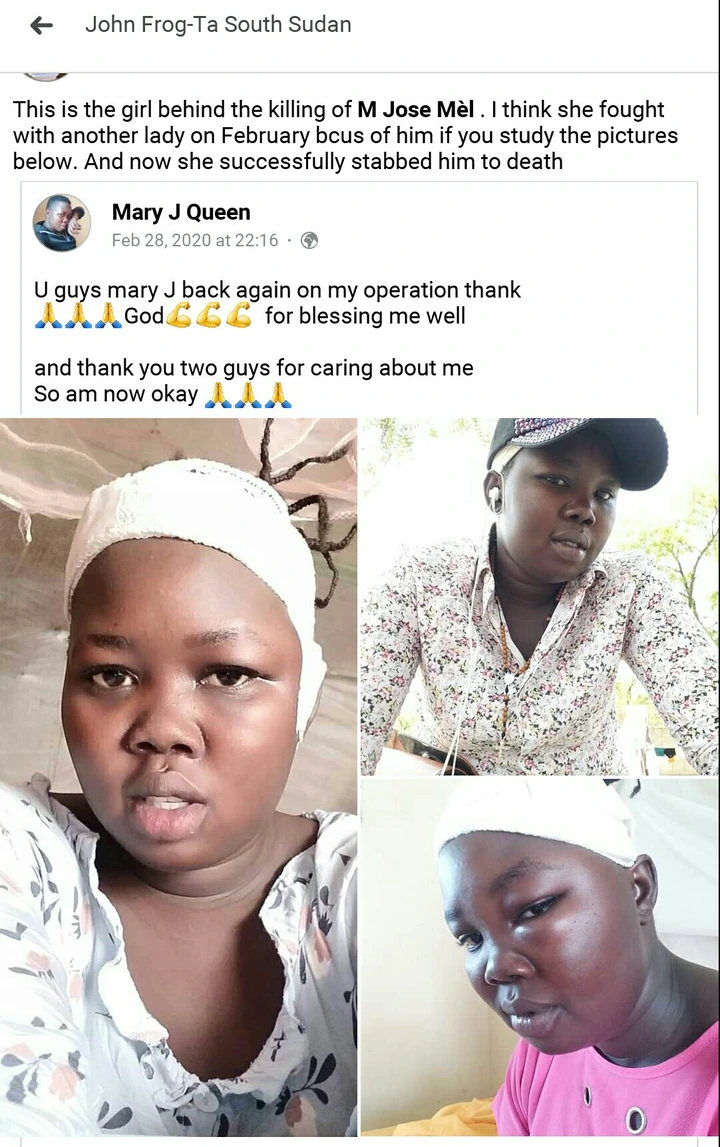Open the M Jose Mèl tagged profile

(416, 110)
